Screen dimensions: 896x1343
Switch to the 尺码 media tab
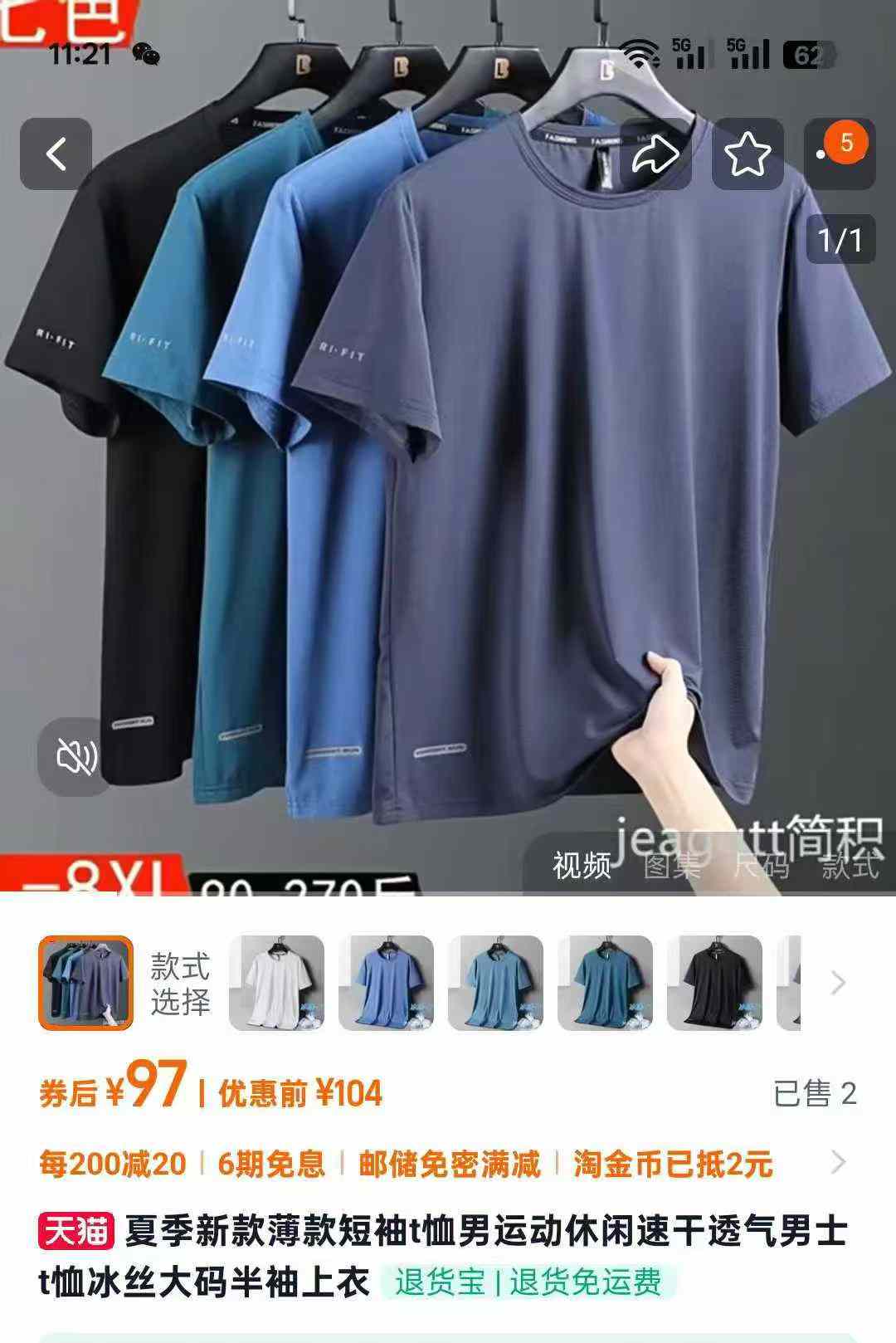[x=760, y=866]
